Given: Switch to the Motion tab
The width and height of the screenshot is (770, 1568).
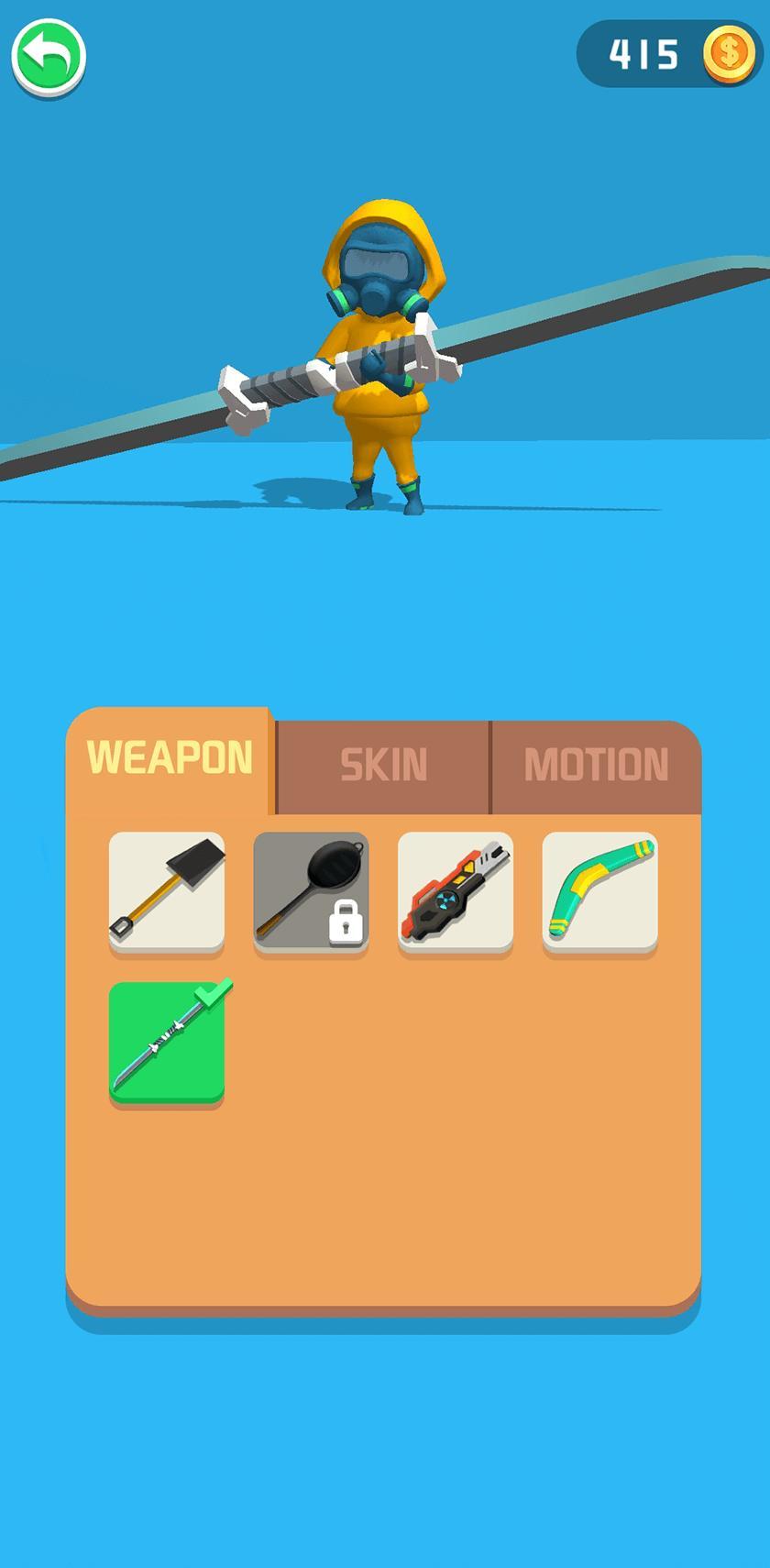Looking at the screenshot, I should click(x=596, y=766).
